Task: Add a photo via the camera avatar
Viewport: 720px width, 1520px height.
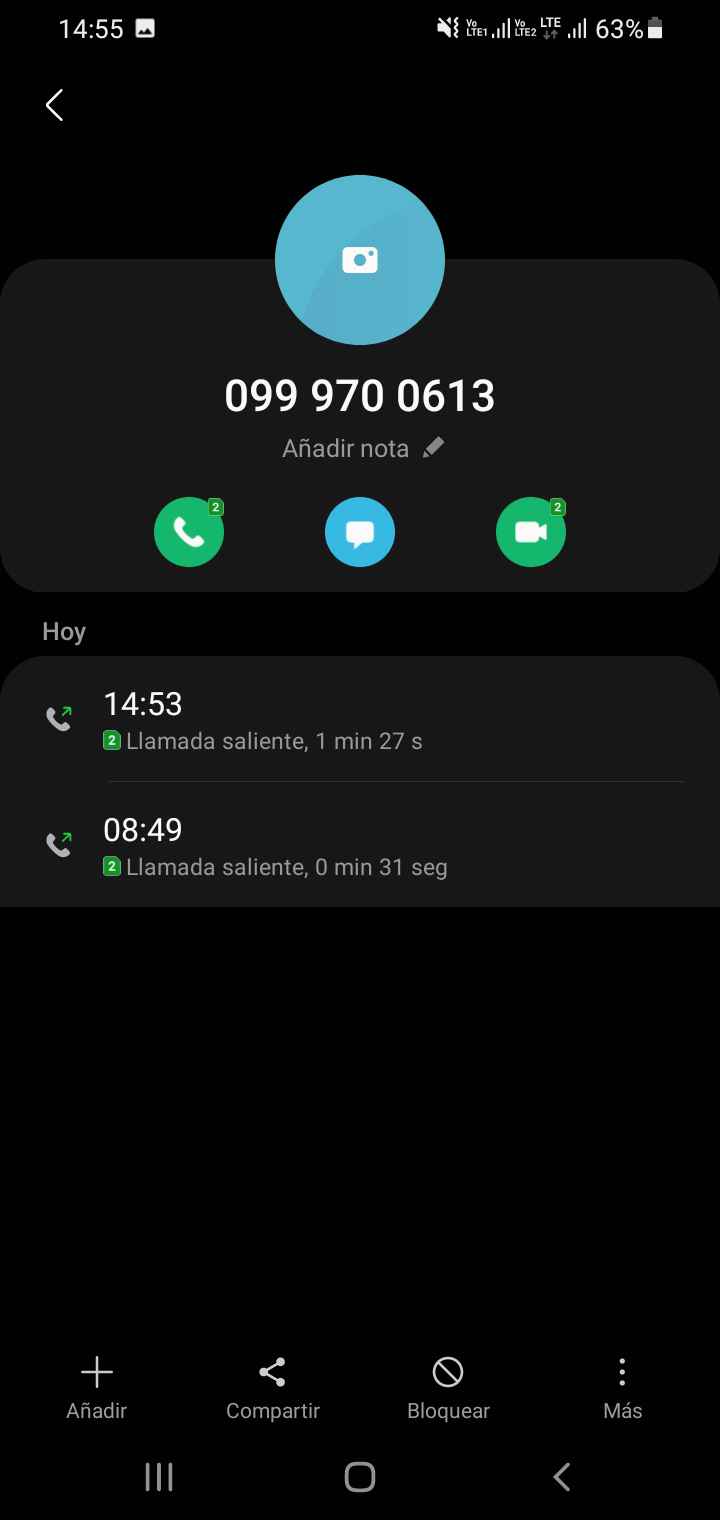Action: [x=360, y=260]
